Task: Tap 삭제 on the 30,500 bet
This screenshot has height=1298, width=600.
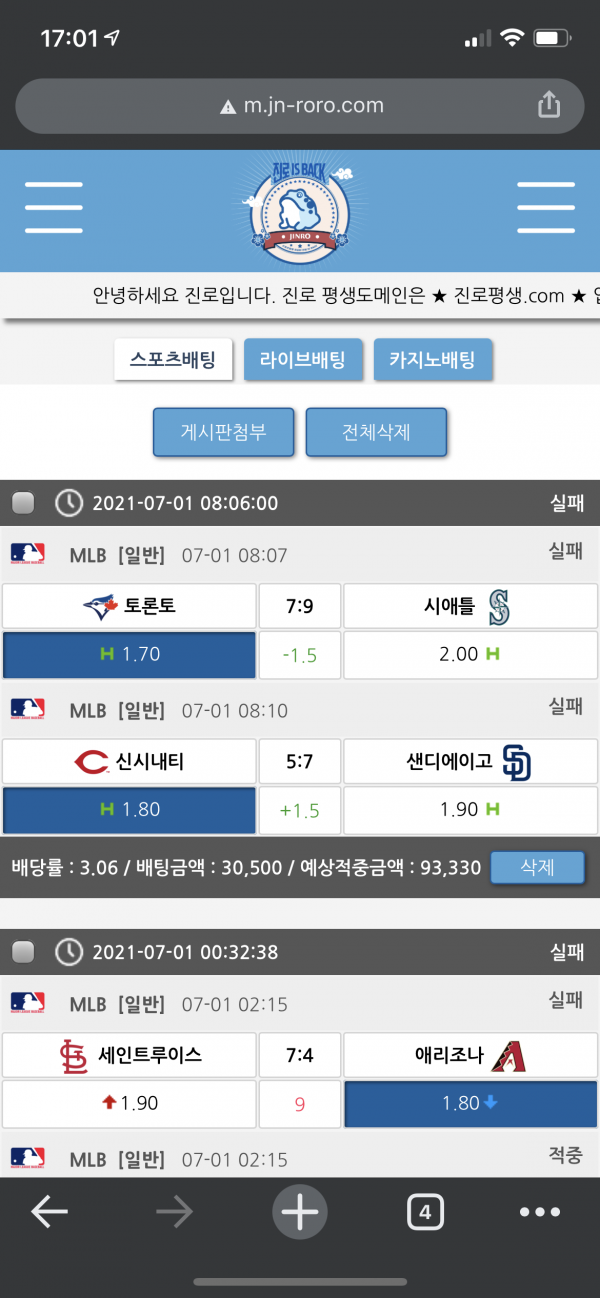Action: 537,867
